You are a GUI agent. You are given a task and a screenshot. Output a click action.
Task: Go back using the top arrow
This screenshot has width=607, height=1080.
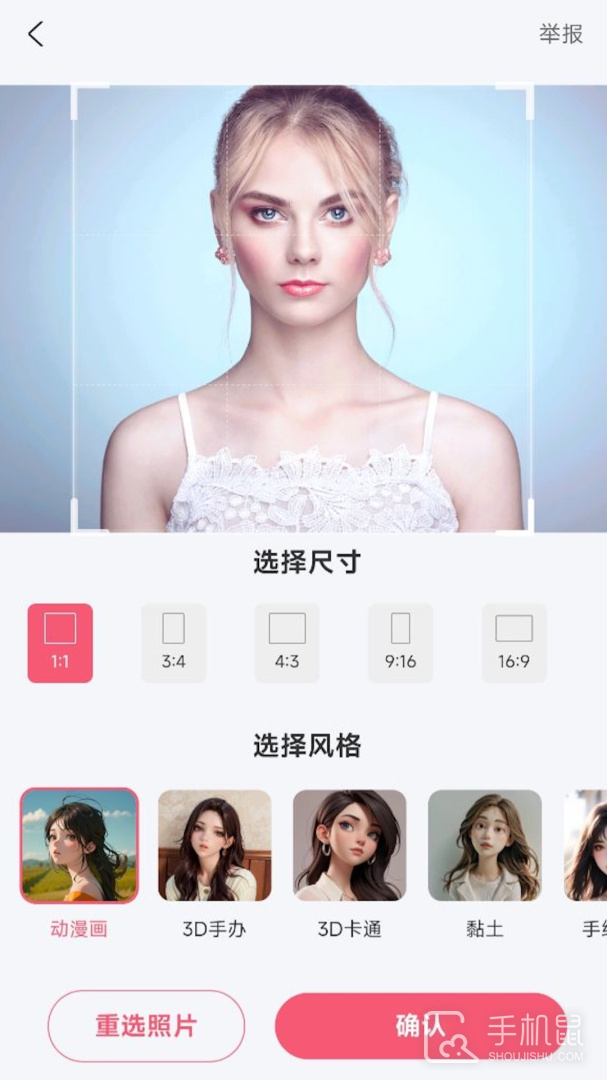pyautogui.click(x=36, y=34)
